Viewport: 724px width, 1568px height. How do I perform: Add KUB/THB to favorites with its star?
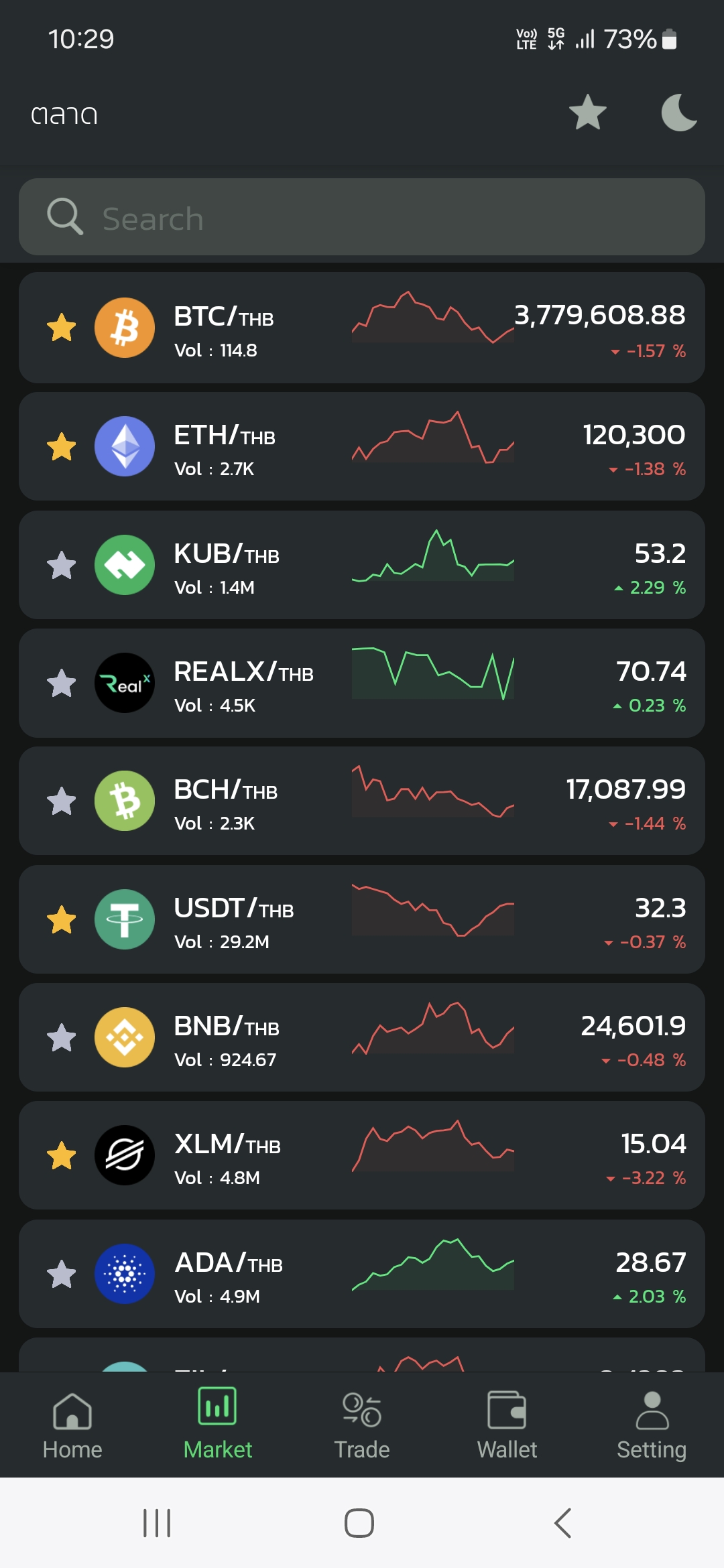click(62, 565)
